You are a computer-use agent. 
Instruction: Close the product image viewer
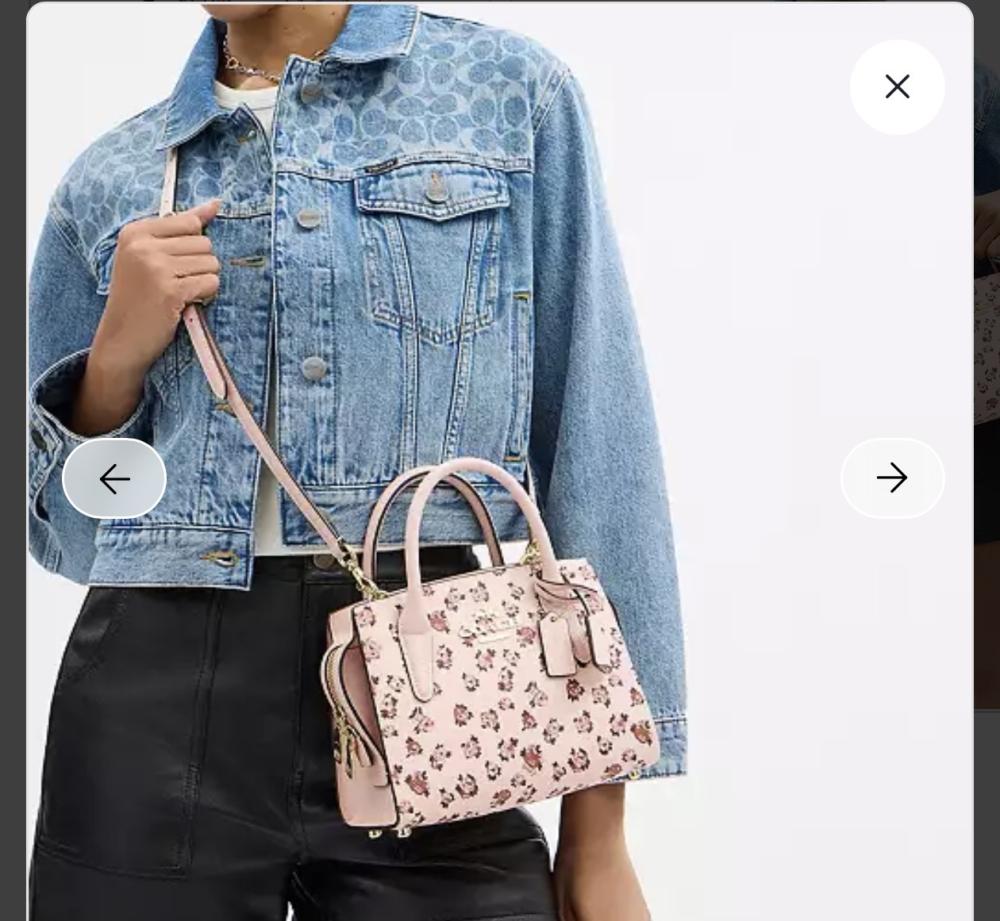(897, 87)
